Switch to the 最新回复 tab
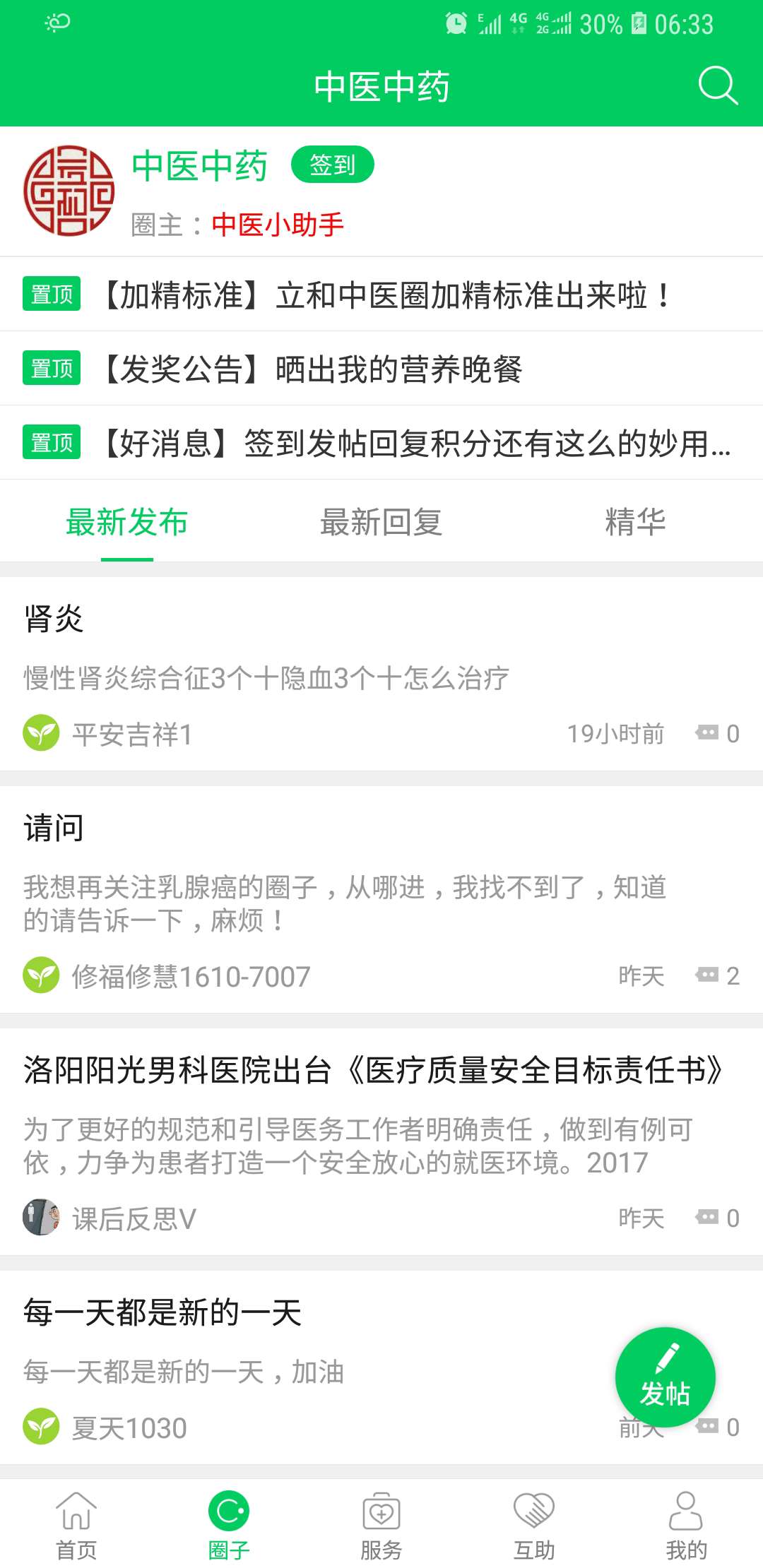Image resolution: width=763 pixels, height=1568 pixels. 381,523
